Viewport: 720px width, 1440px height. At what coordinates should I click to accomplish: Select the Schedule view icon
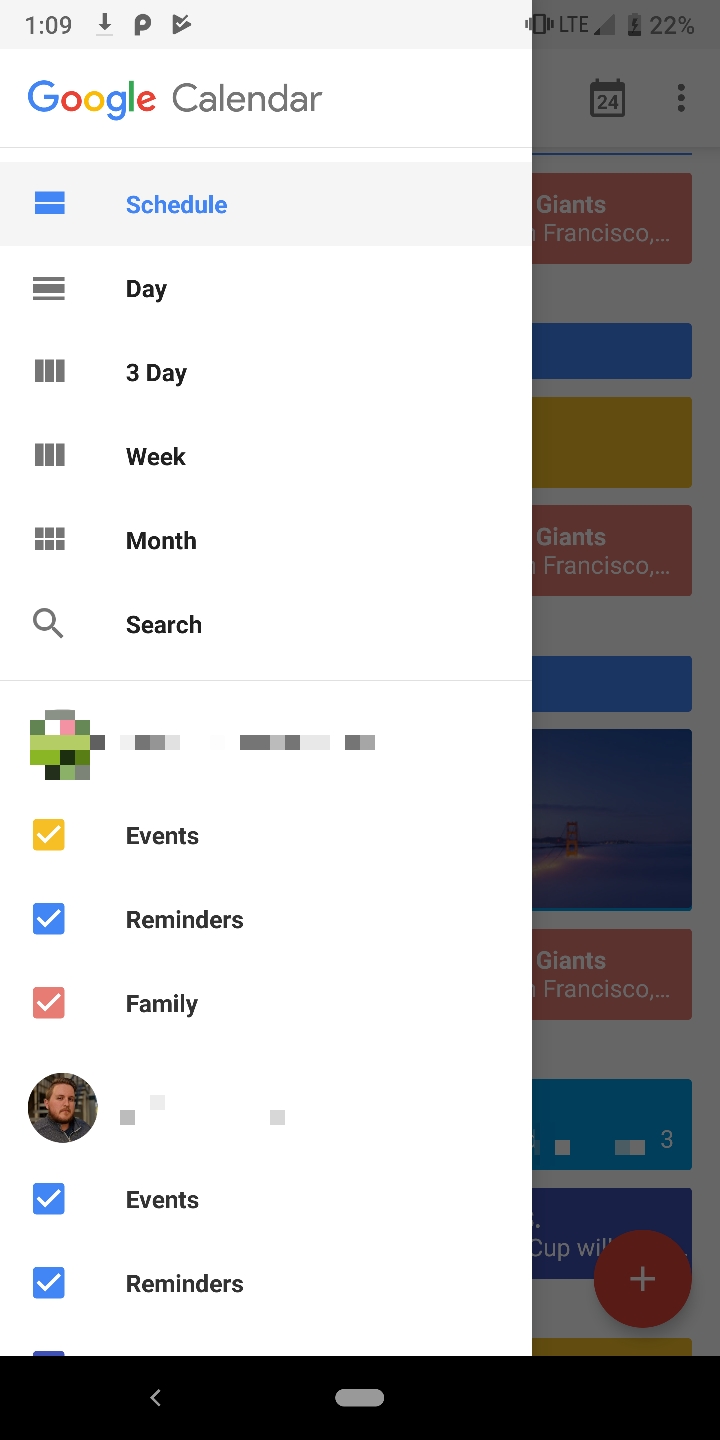[x=48, y=203]
